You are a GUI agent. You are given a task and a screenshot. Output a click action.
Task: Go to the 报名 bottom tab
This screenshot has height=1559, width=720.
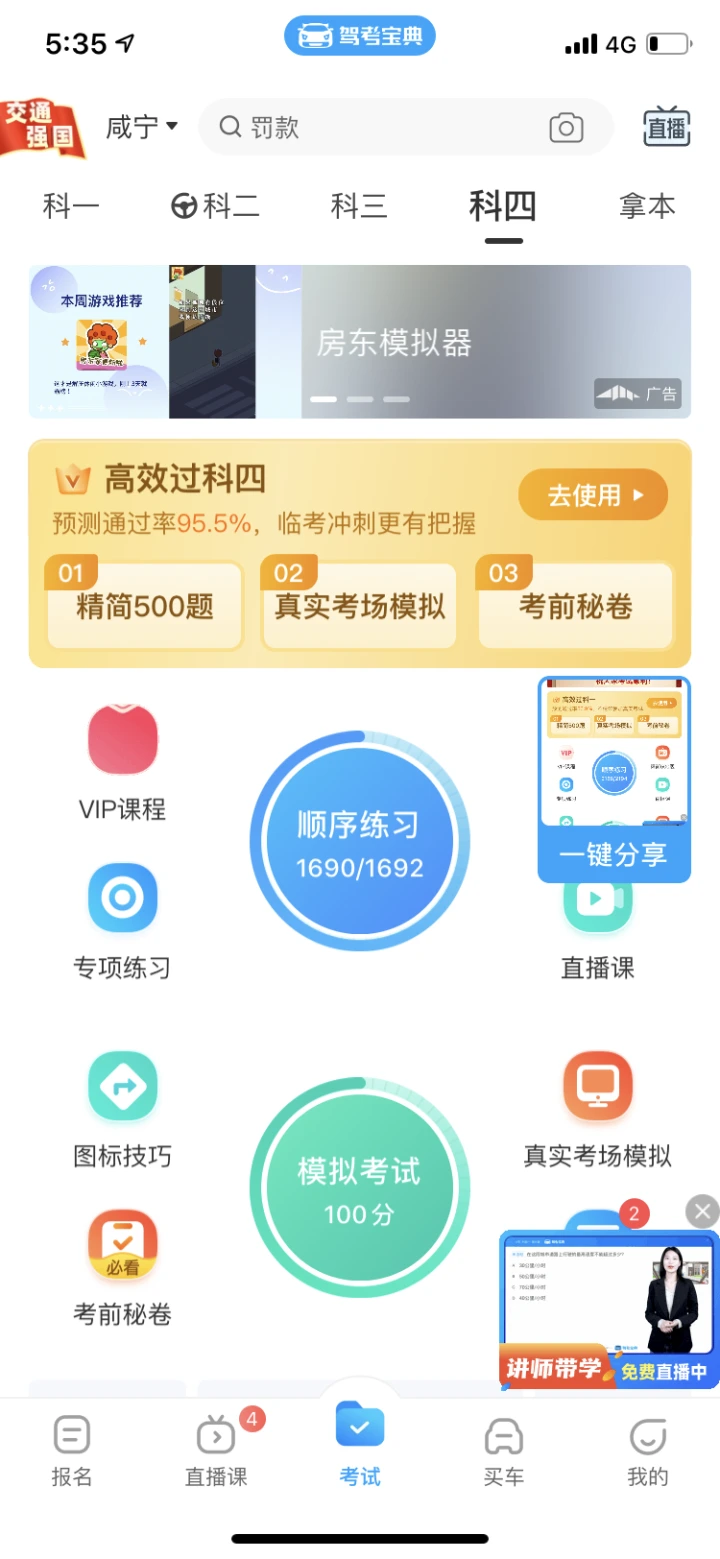[x=72, y=1449]
